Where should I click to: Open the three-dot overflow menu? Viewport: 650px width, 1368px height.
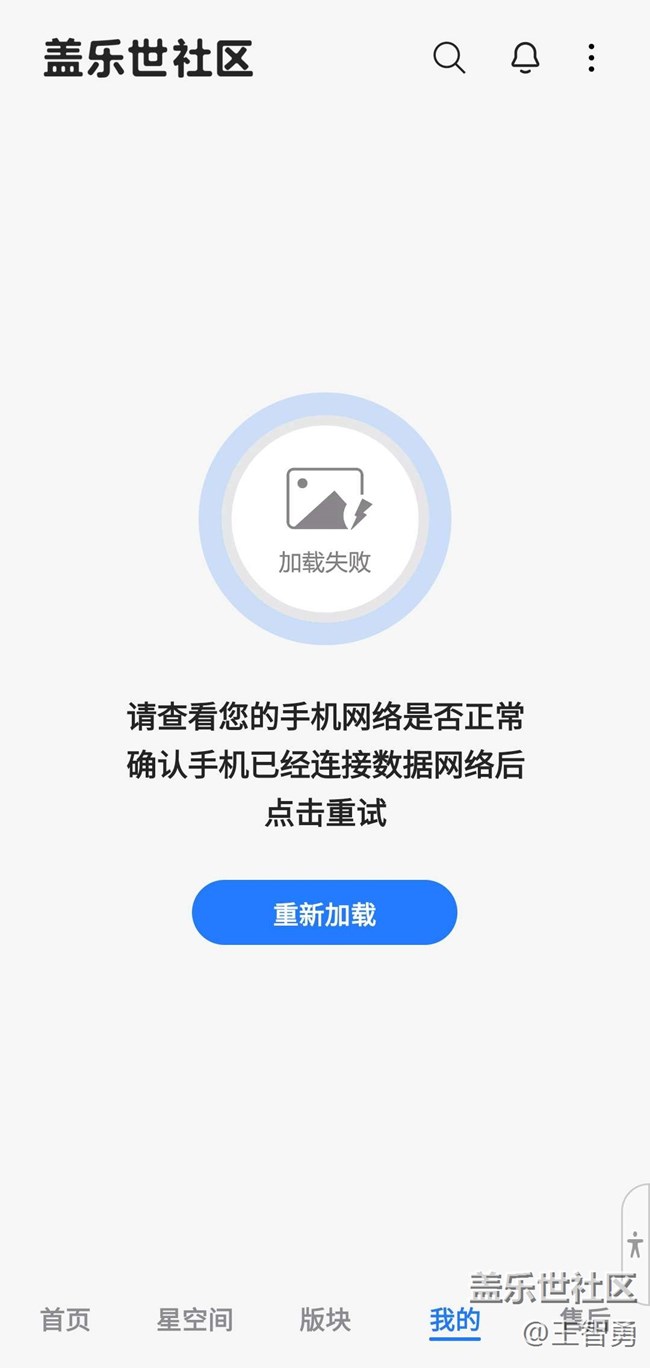(591, 58)
